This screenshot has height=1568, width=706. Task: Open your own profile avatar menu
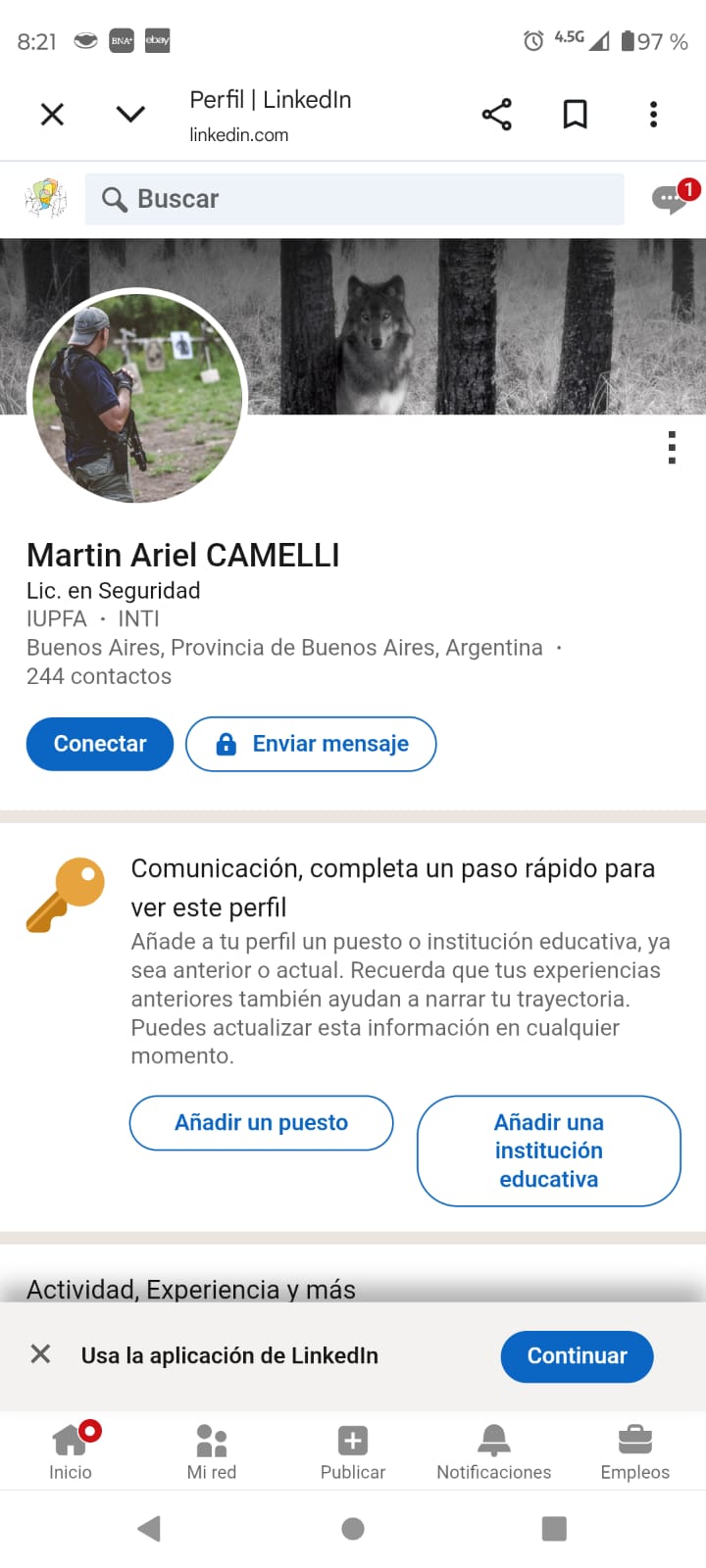(x=45, y=199)
